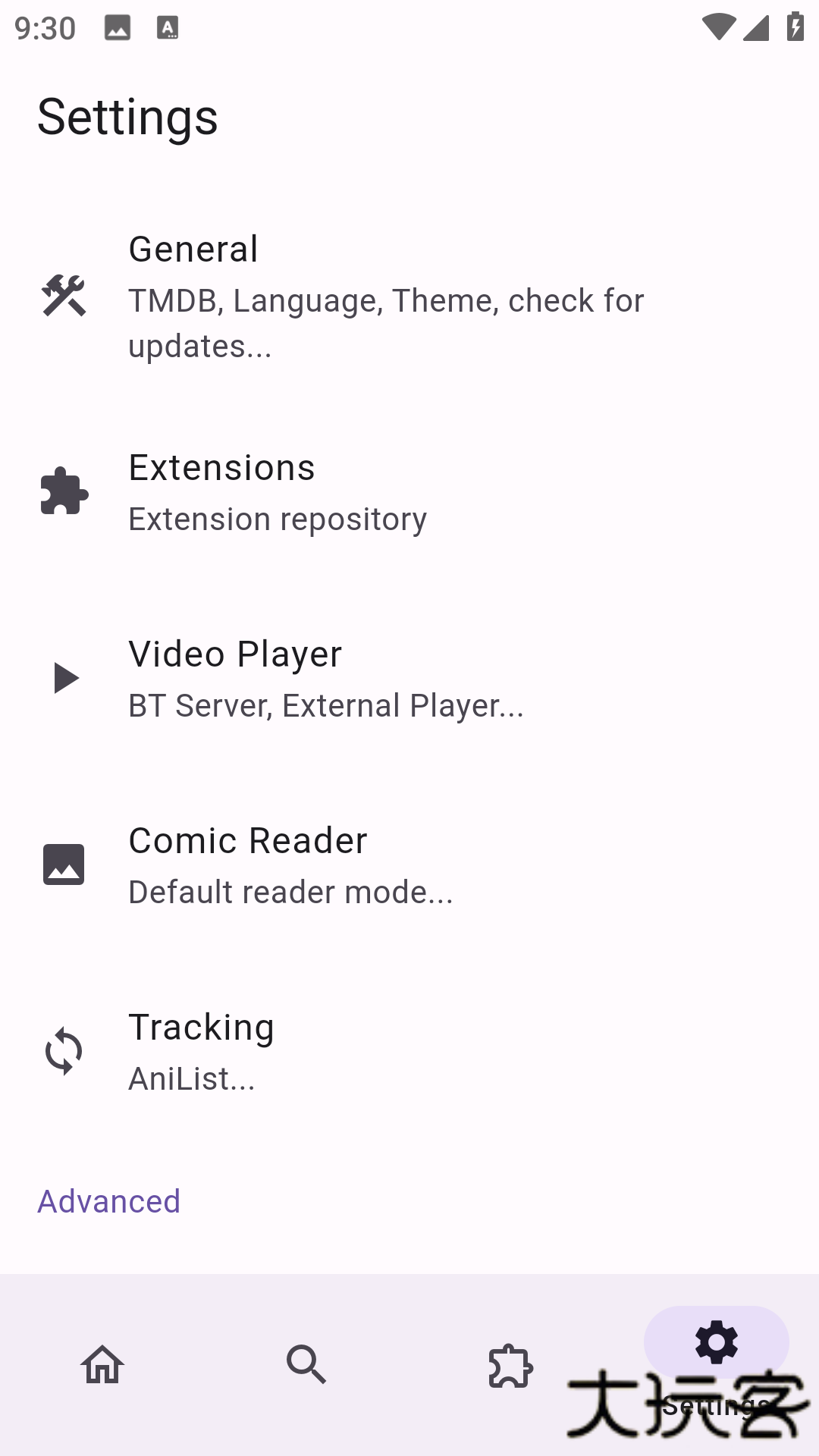819x1456 pixels.
Task: Open Comic Reader settings
Action: pos(409,865)
